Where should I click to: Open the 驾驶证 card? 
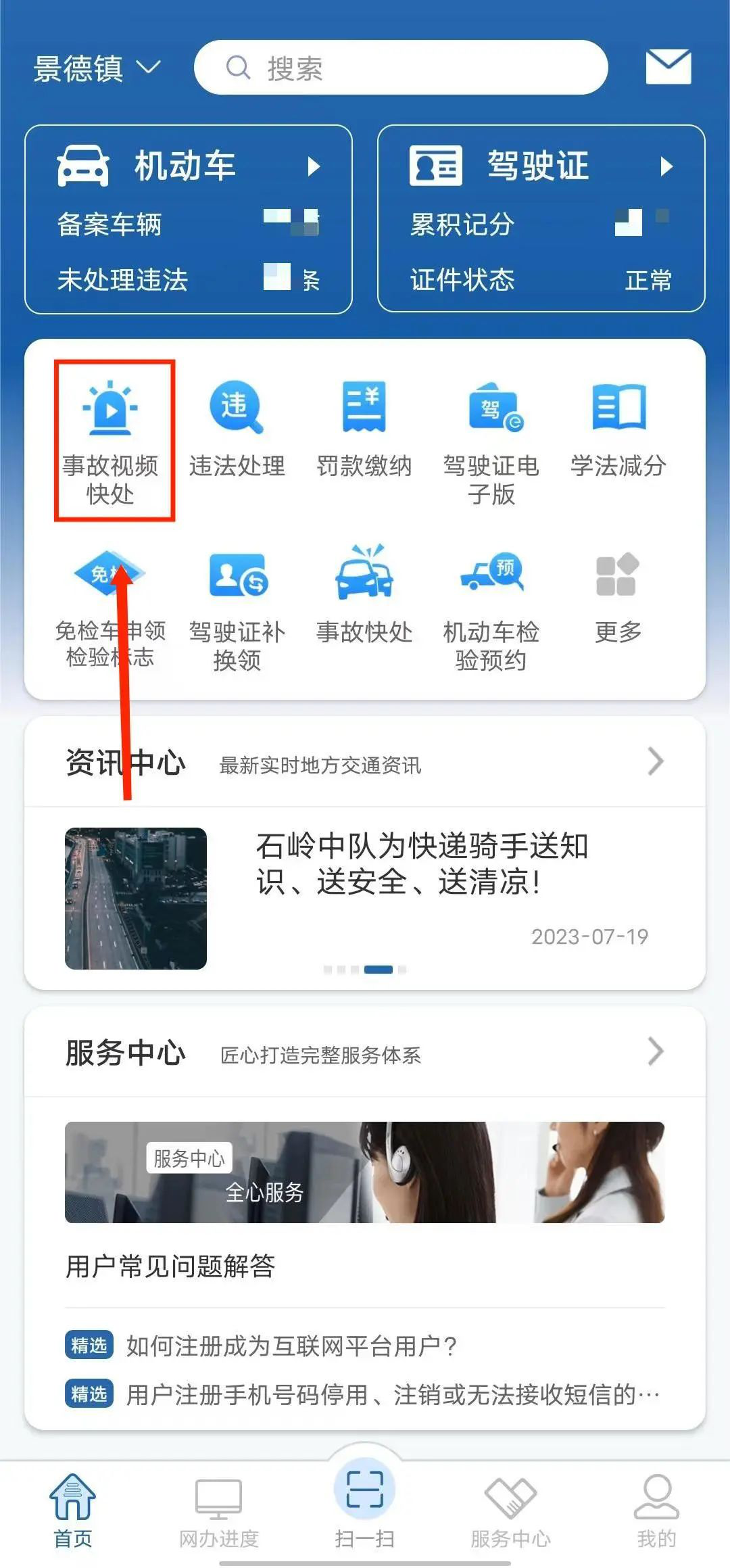click(541, 167)
